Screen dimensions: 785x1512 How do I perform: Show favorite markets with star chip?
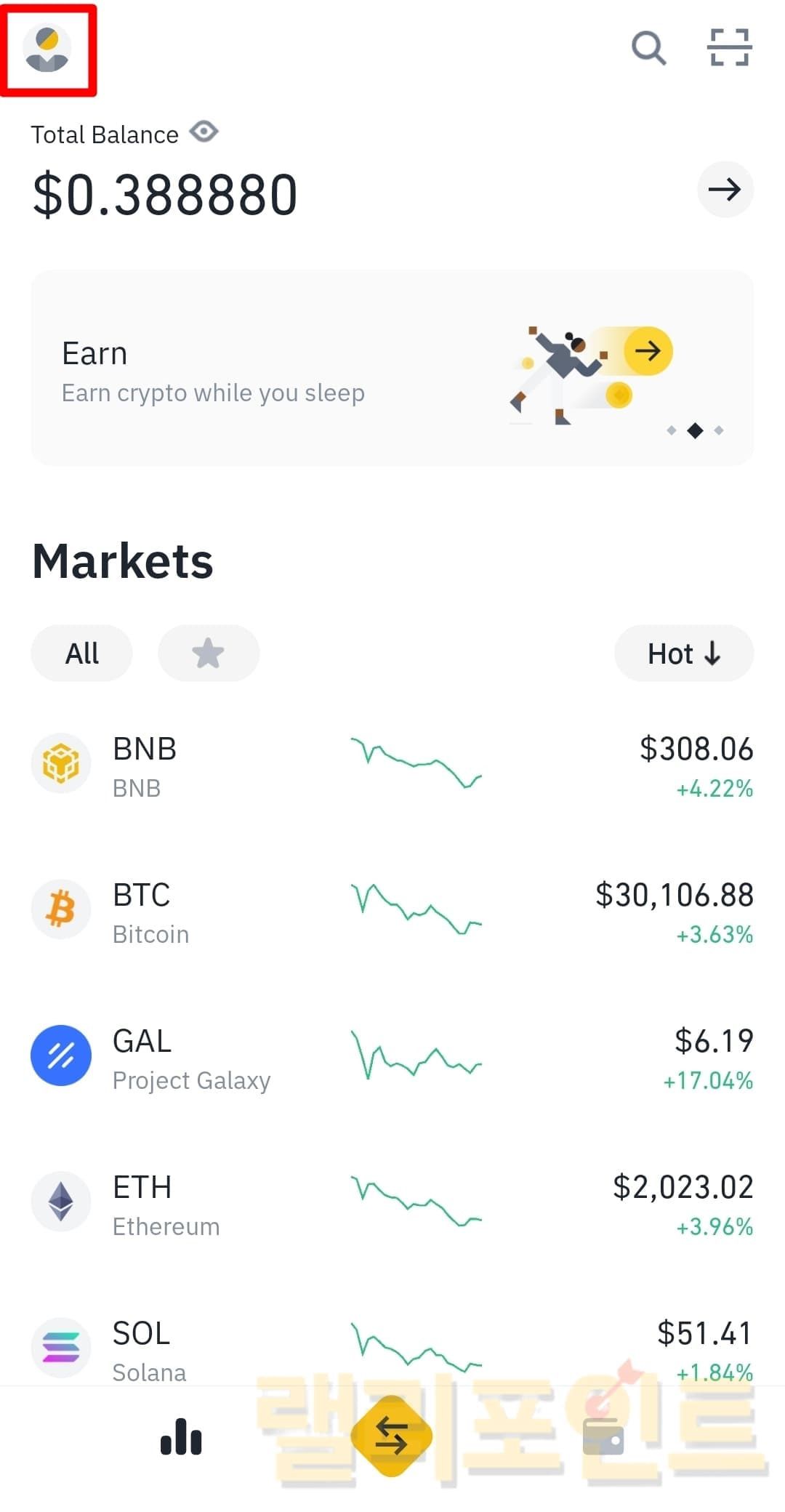pos(209,654)
